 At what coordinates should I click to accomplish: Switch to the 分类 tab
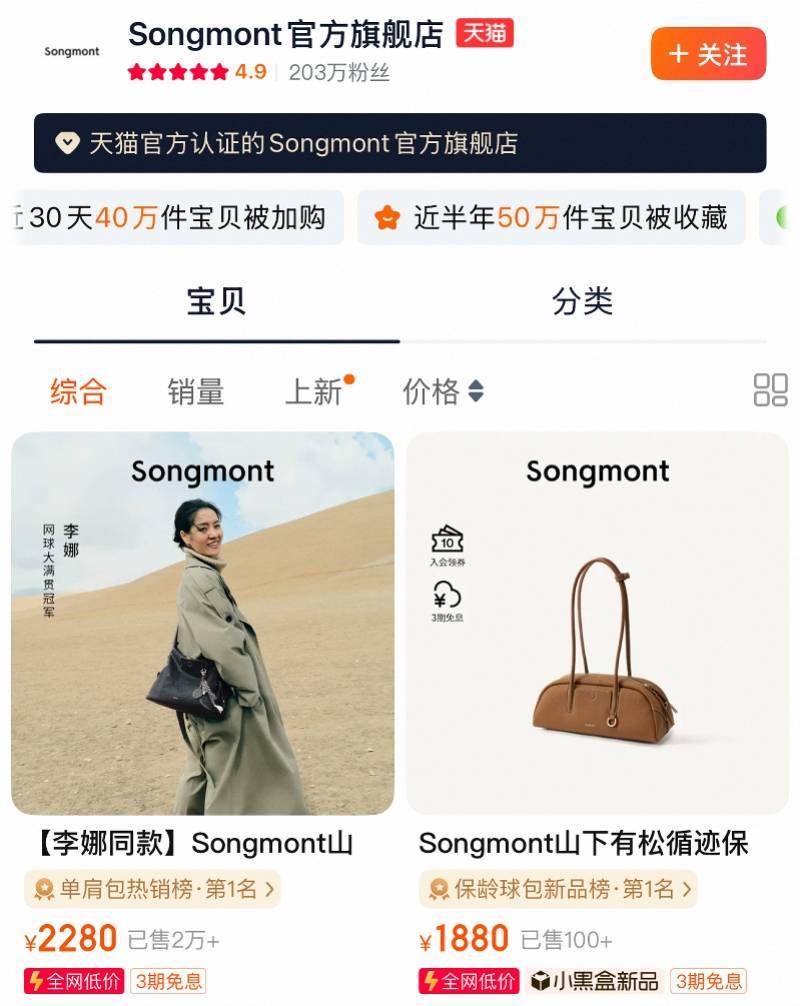click(x=582, y=302)
